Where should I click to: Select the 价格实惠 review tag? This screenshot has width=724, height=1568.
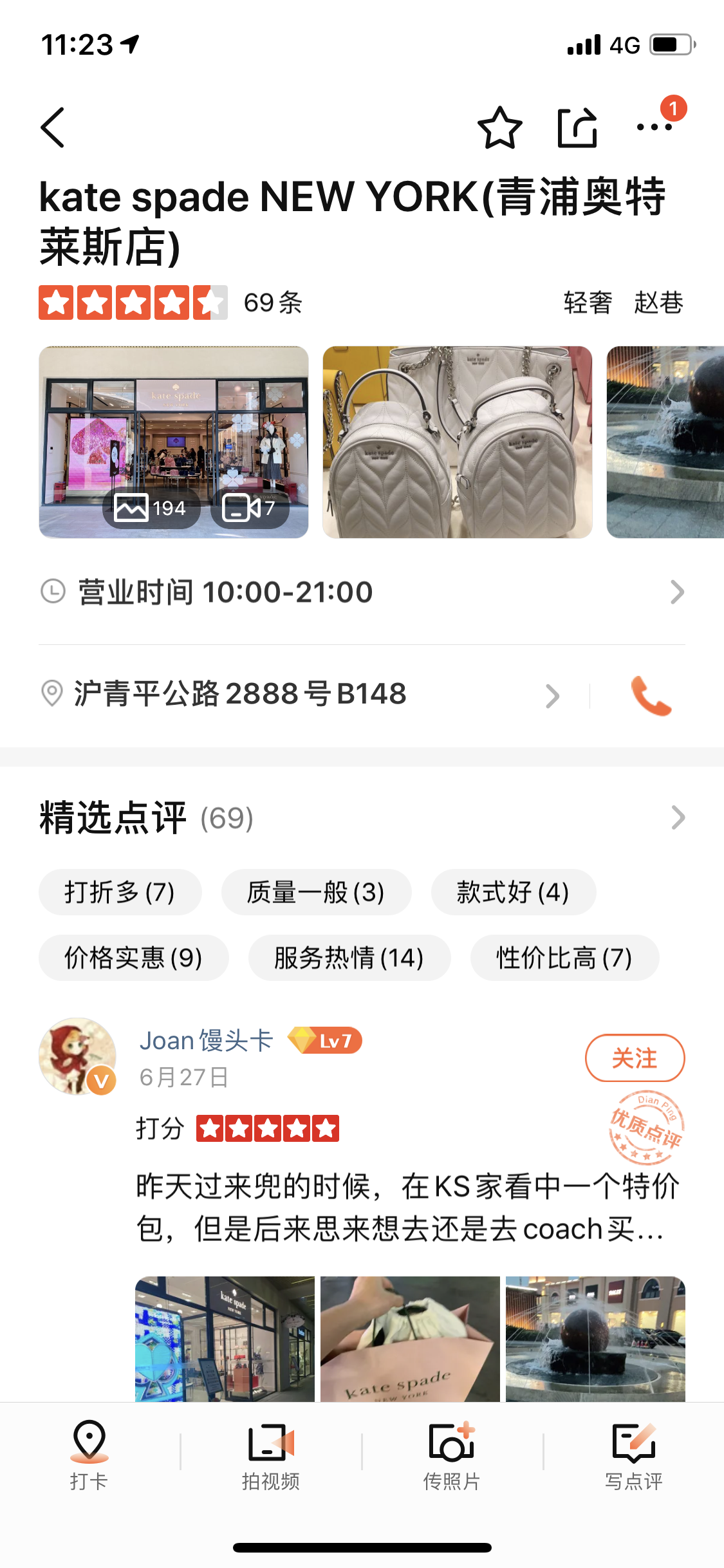coord(133,958)
